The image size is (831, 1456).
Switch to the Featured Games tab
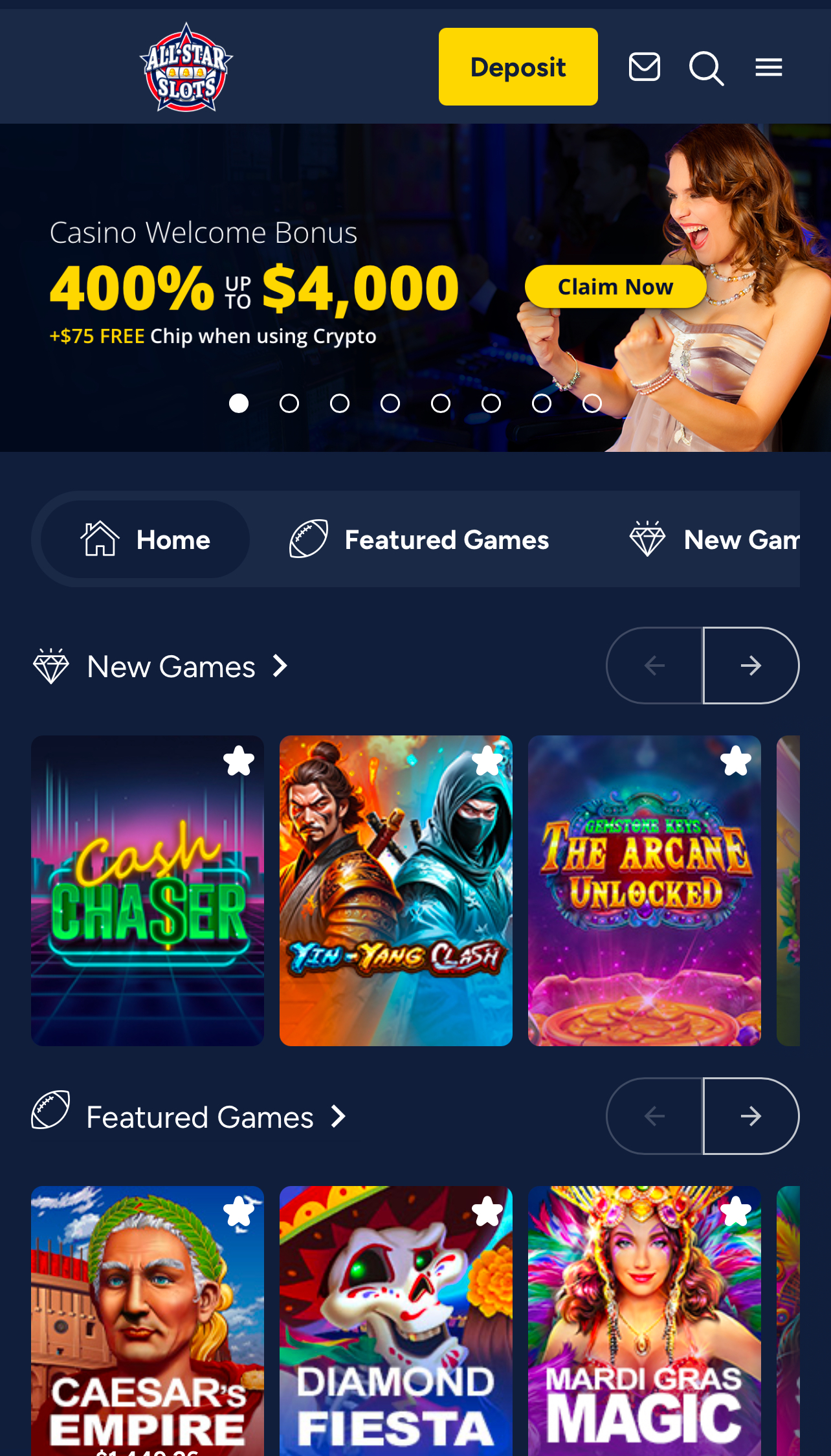click(419, 539)
